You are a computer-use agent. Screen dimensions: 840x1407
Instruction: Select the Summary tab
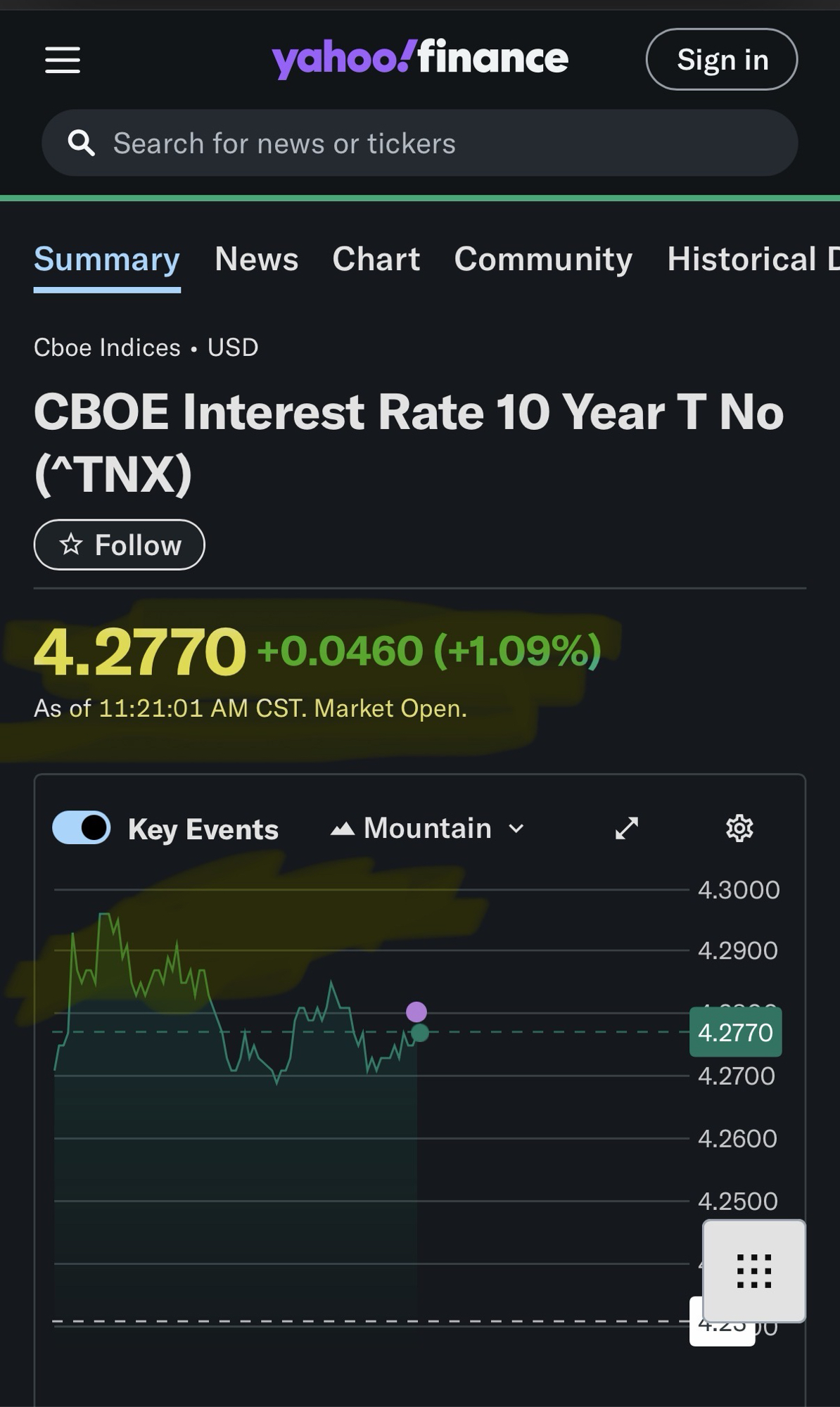pyautogui.click(x=107, y=260)
